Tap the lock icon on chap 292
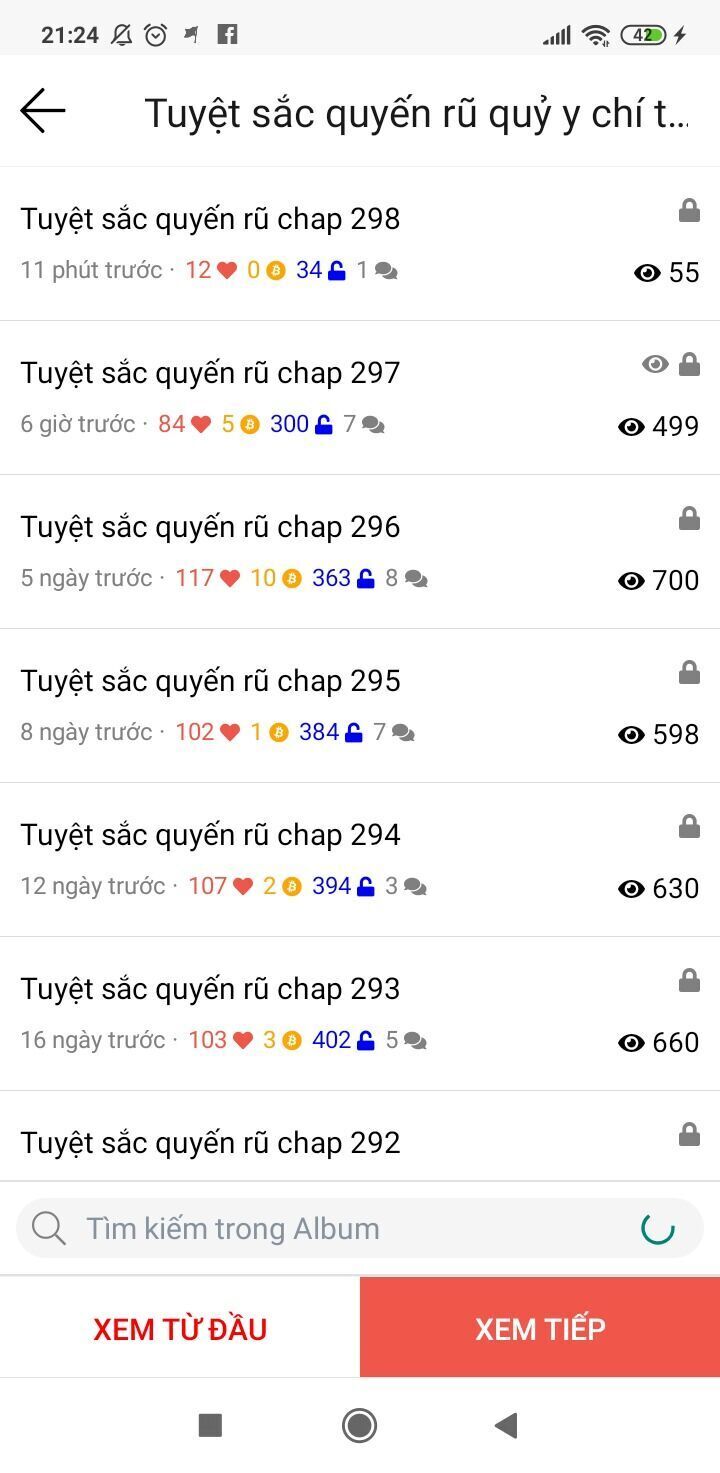 [x=689, y=1134]
